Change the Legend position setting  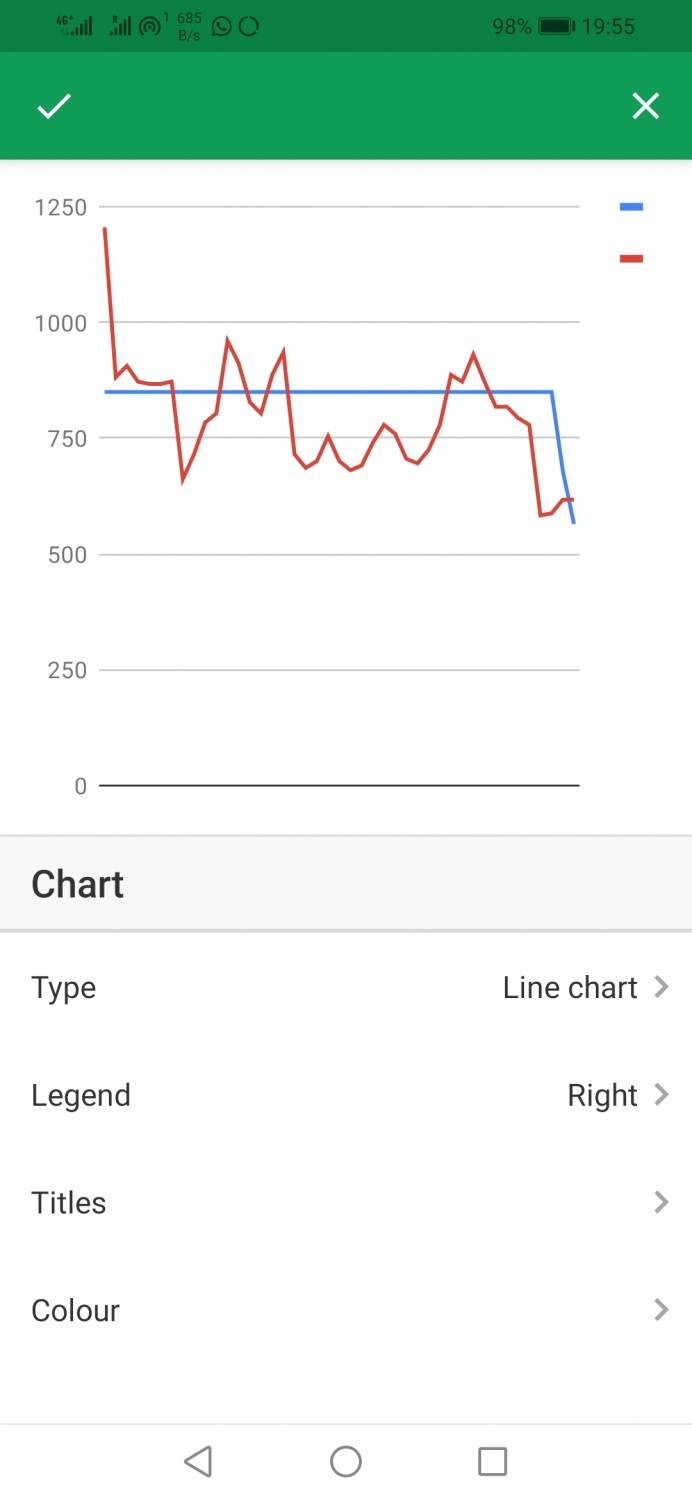(346, 1095)
